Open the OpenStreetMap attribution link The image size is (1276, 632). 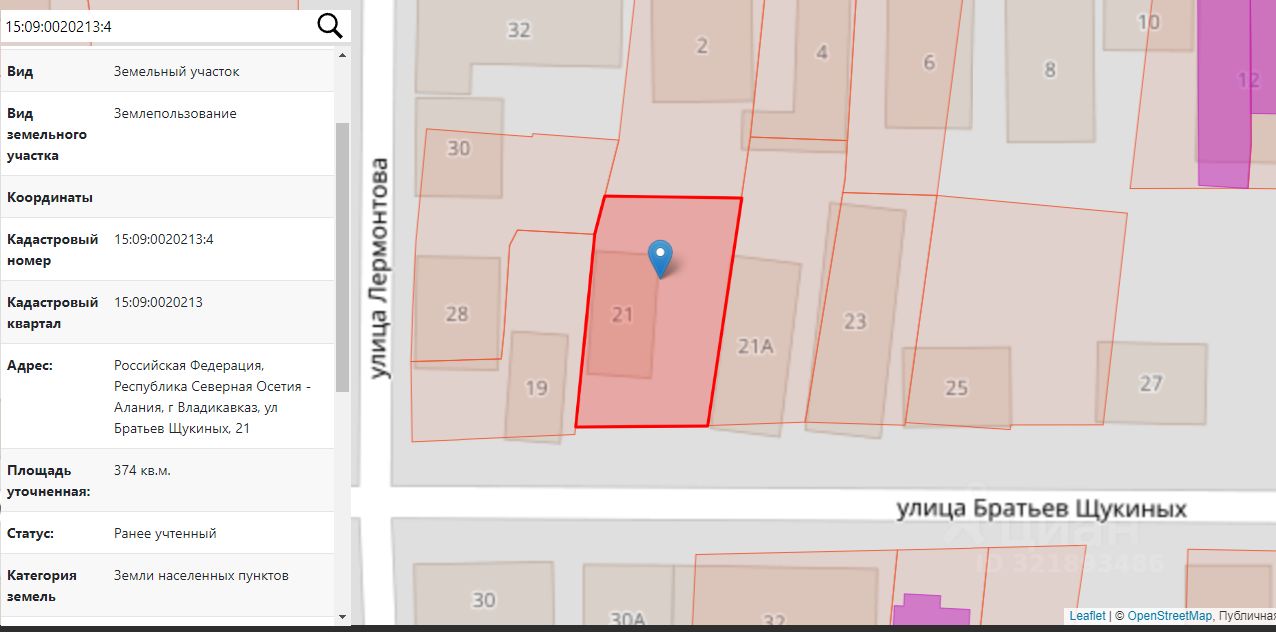pyautogui.click(x=1169, y=616)
